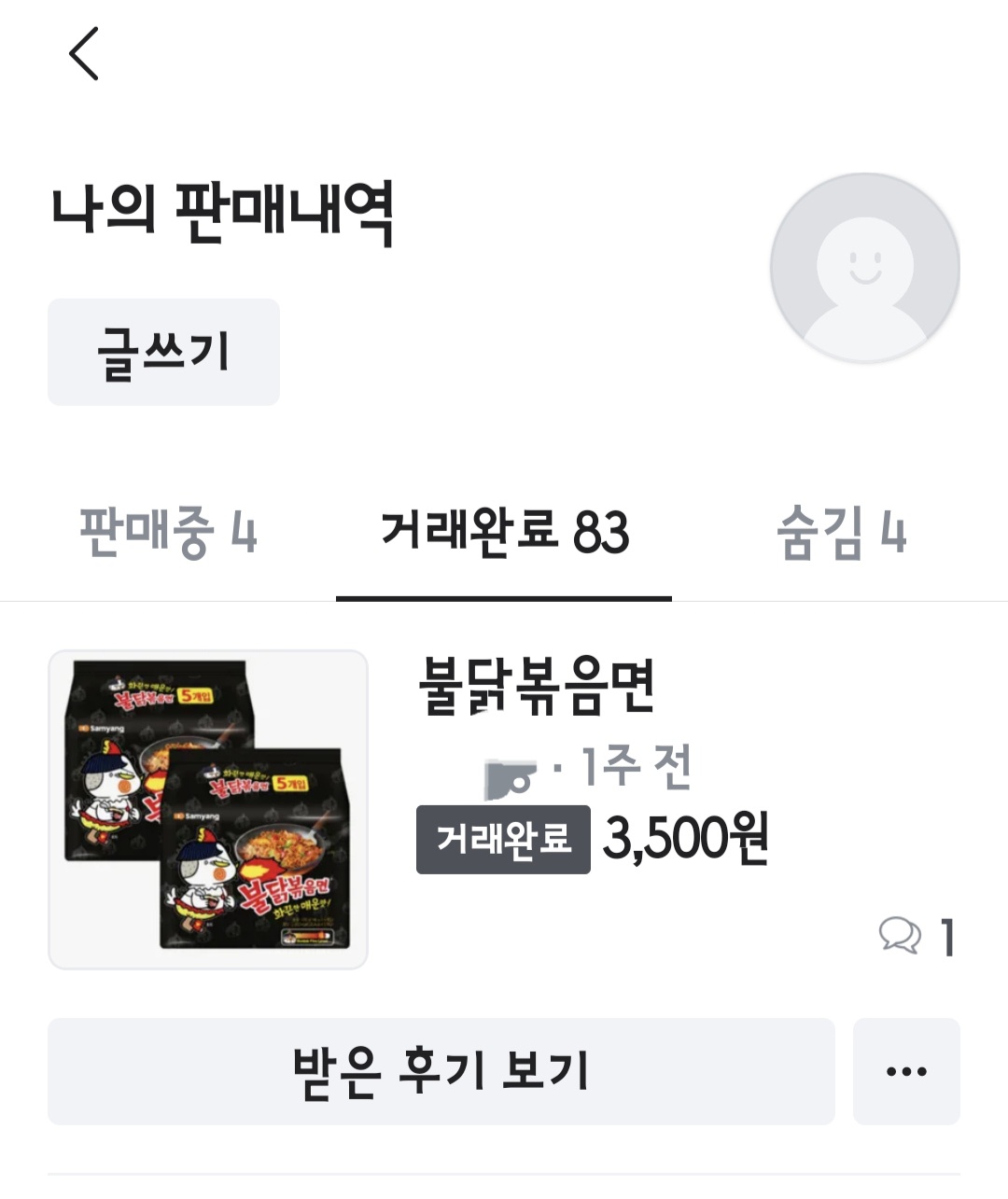This screenshot has height=1199, width=1008.
Task: Open the 불닭볶음면 listing
Action: pyautogui.click(x=538, y=687)
